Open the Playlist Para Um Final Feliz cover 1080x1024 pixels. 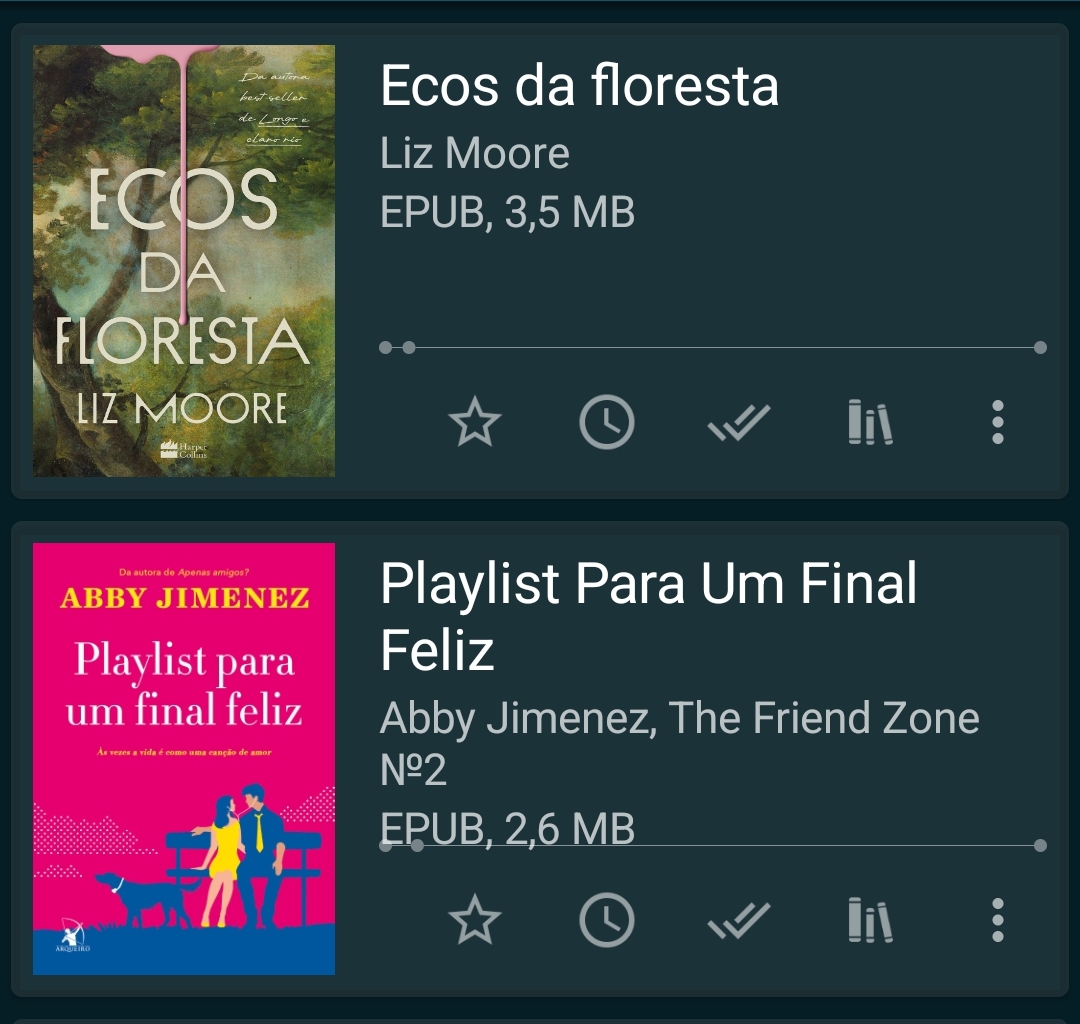[184, 758]
